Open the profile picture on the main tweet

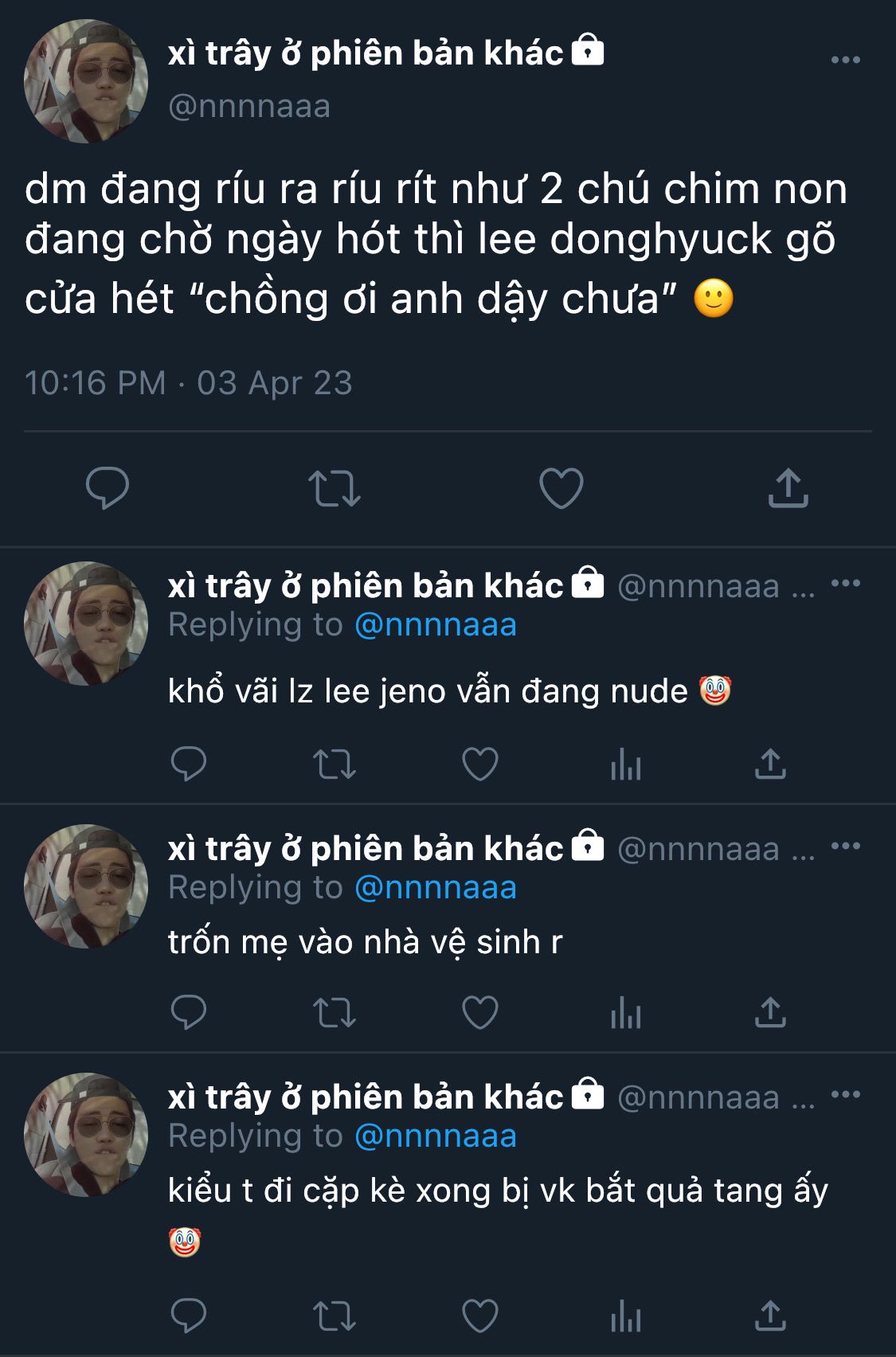pos(86,81)
